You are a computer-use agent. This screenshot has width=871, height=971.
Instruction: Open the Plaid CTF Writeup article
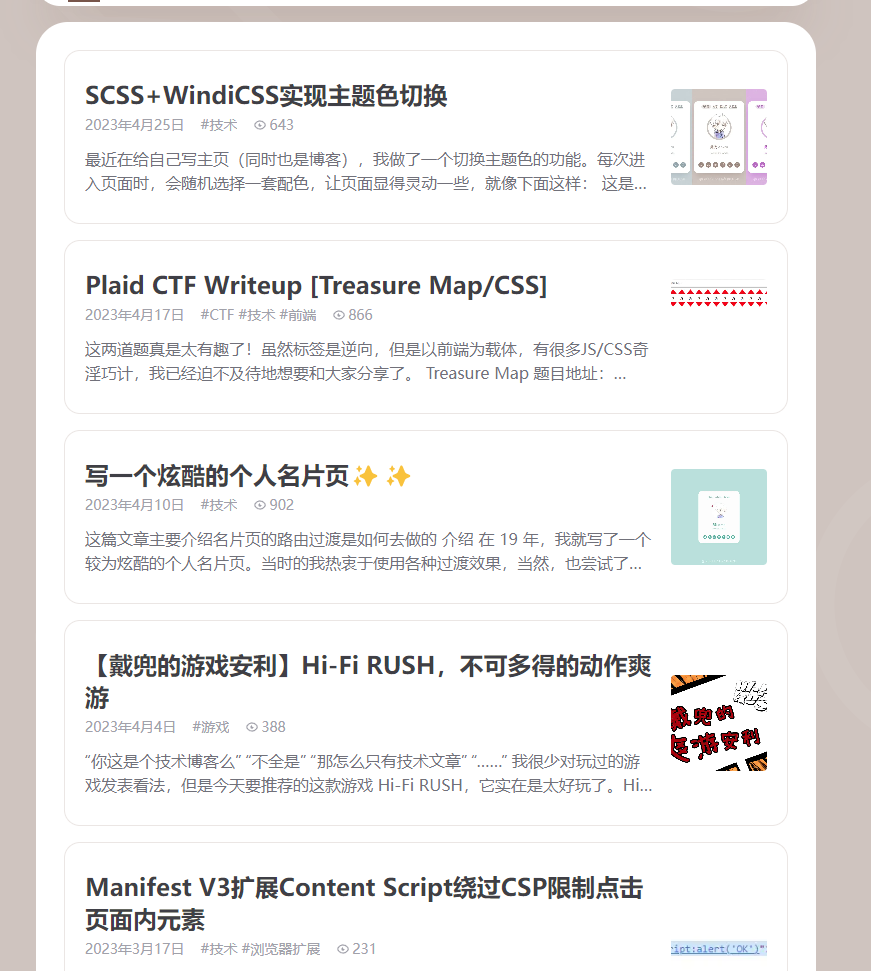point(316,286)
